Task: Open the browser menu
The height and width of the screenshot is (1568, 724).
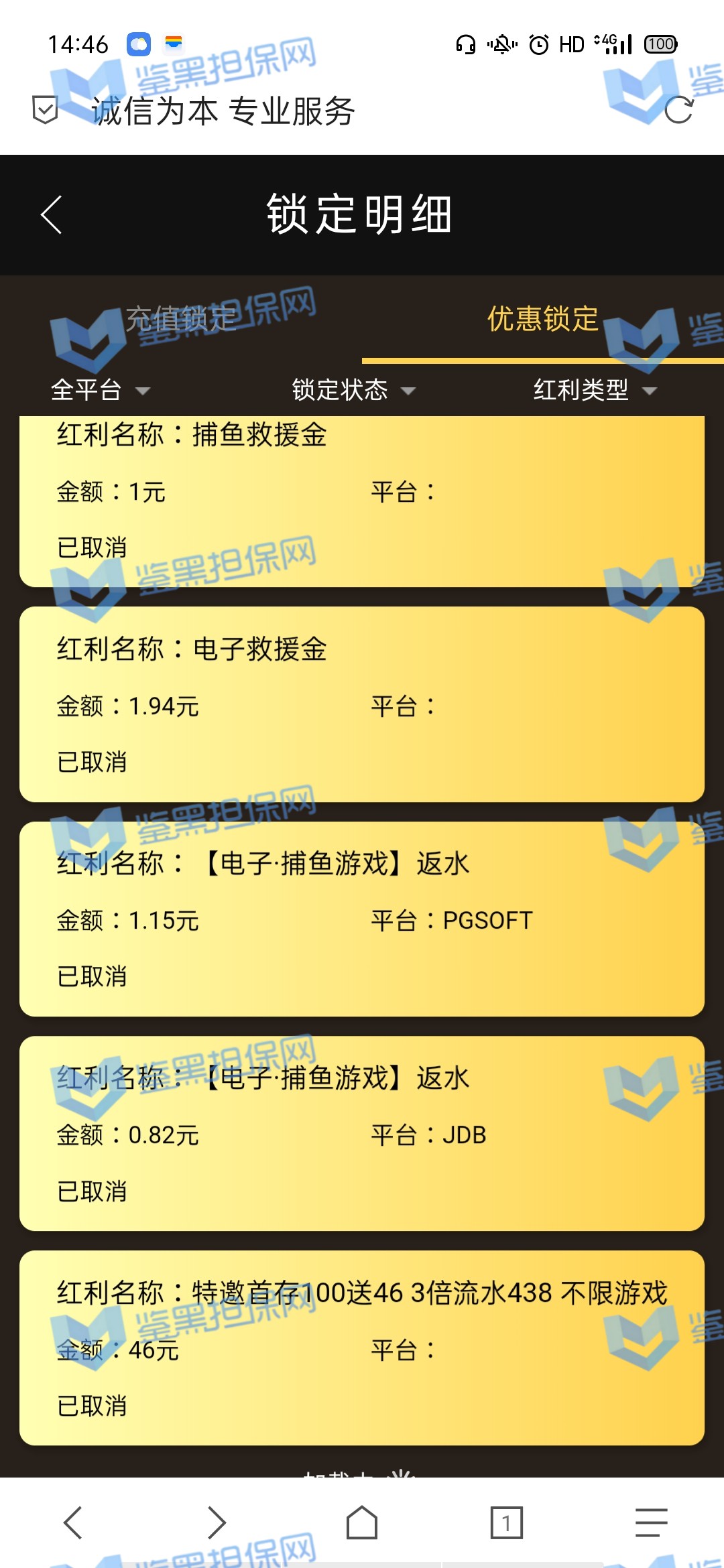Action: 651,1522
